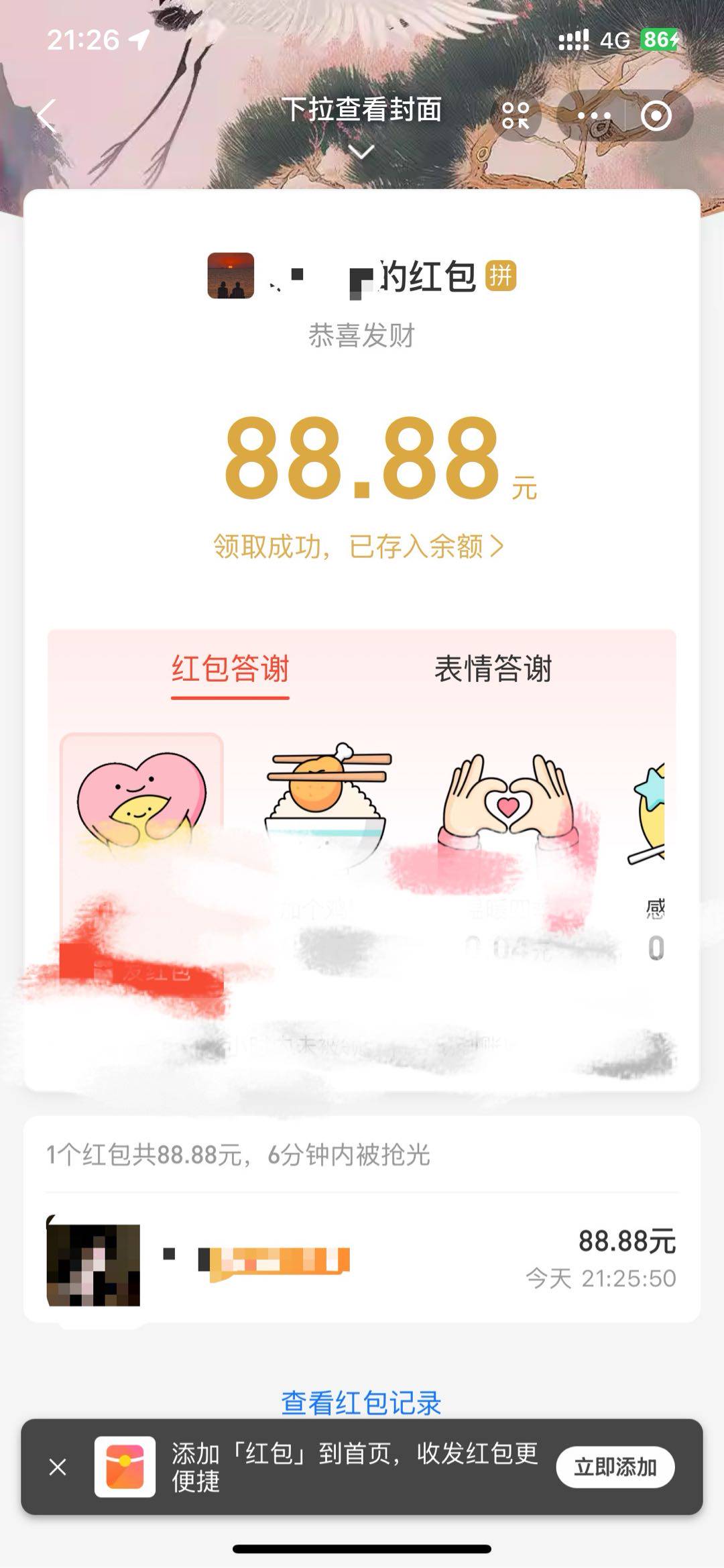
Task: Tap 立即添加 button
Action: pyautogui.click(x=615, y=1467)
